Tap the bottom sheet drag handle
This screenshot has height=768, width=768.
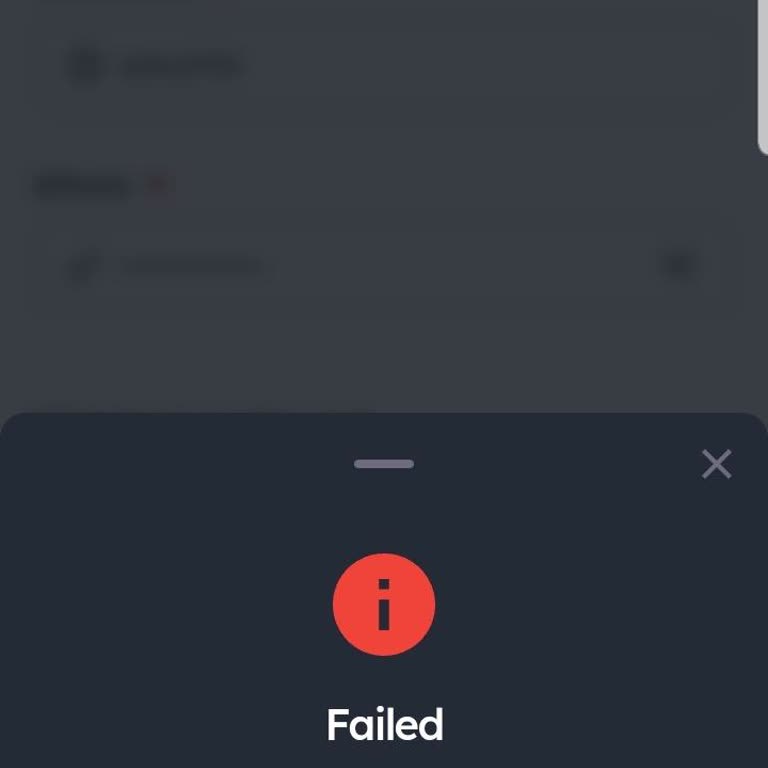(x=384, y=464)
